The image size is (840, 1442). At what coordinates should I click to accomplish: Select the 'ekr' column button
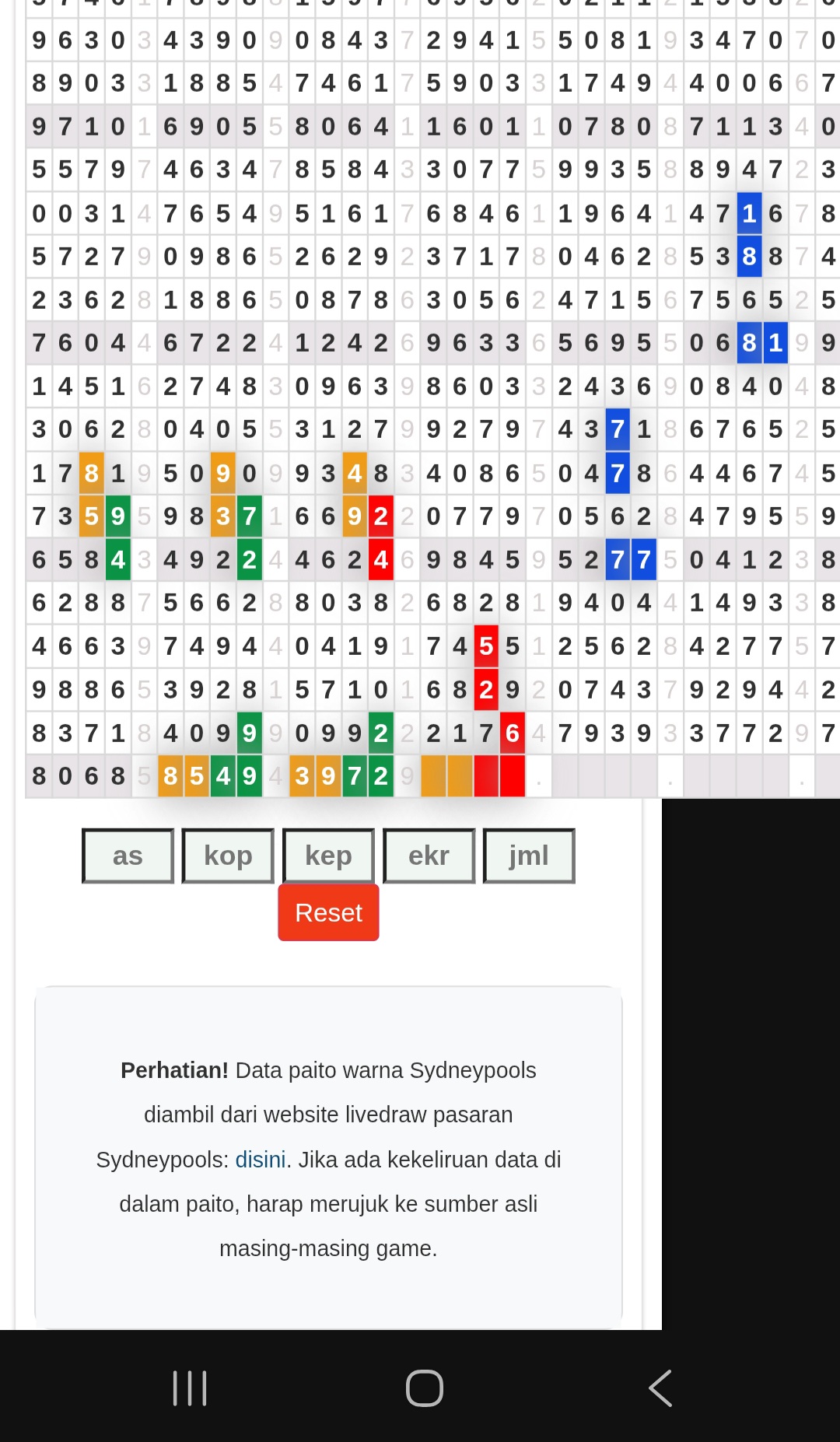[429, 856]
